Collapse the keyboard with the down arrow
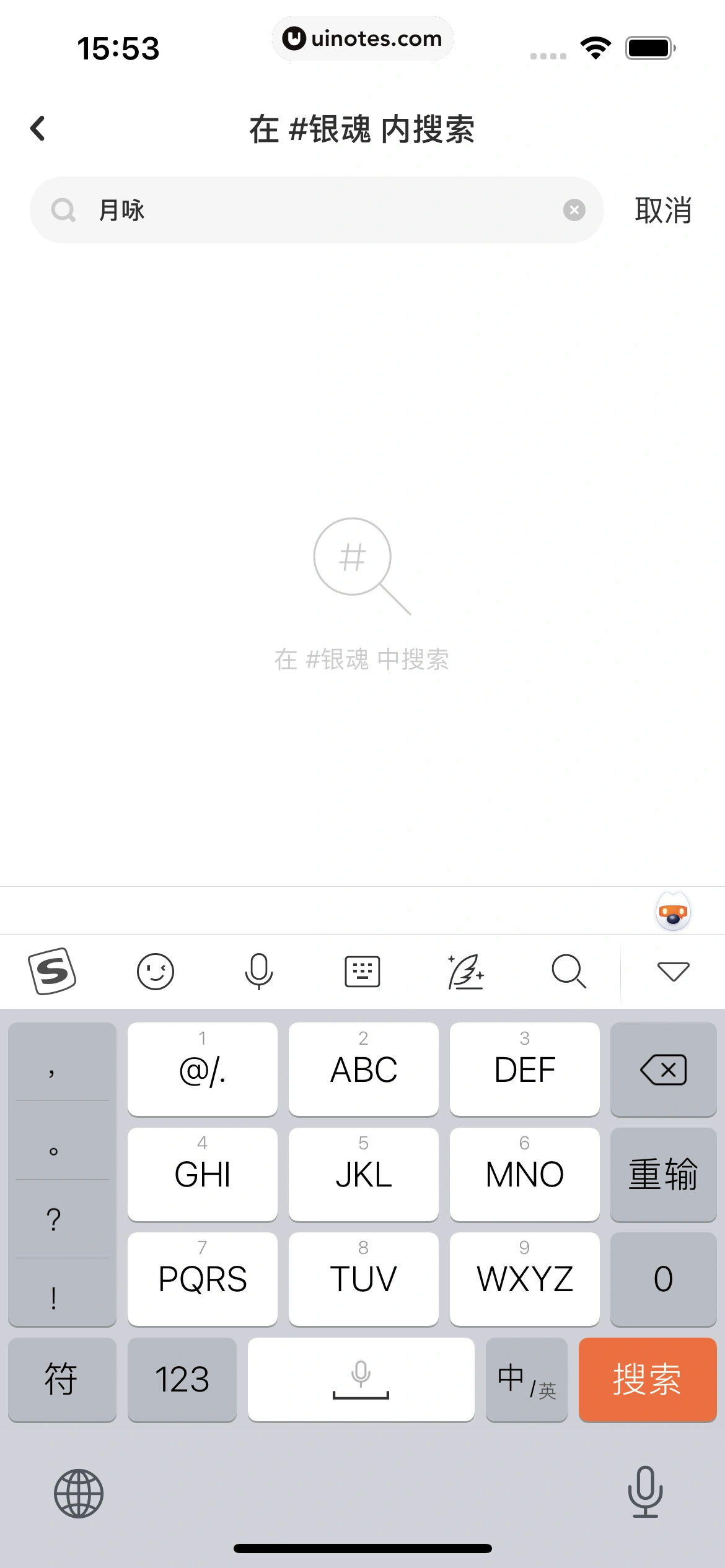Screen dimensions: 725x1568 (672, 971)
